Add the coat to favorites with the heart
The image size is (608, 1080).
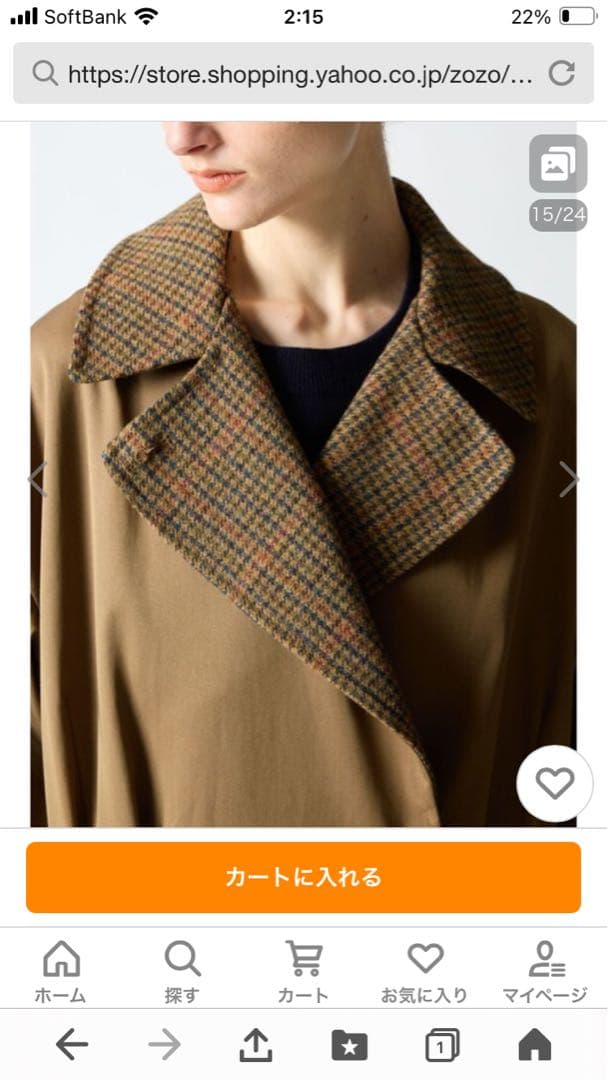coord(554,784)
